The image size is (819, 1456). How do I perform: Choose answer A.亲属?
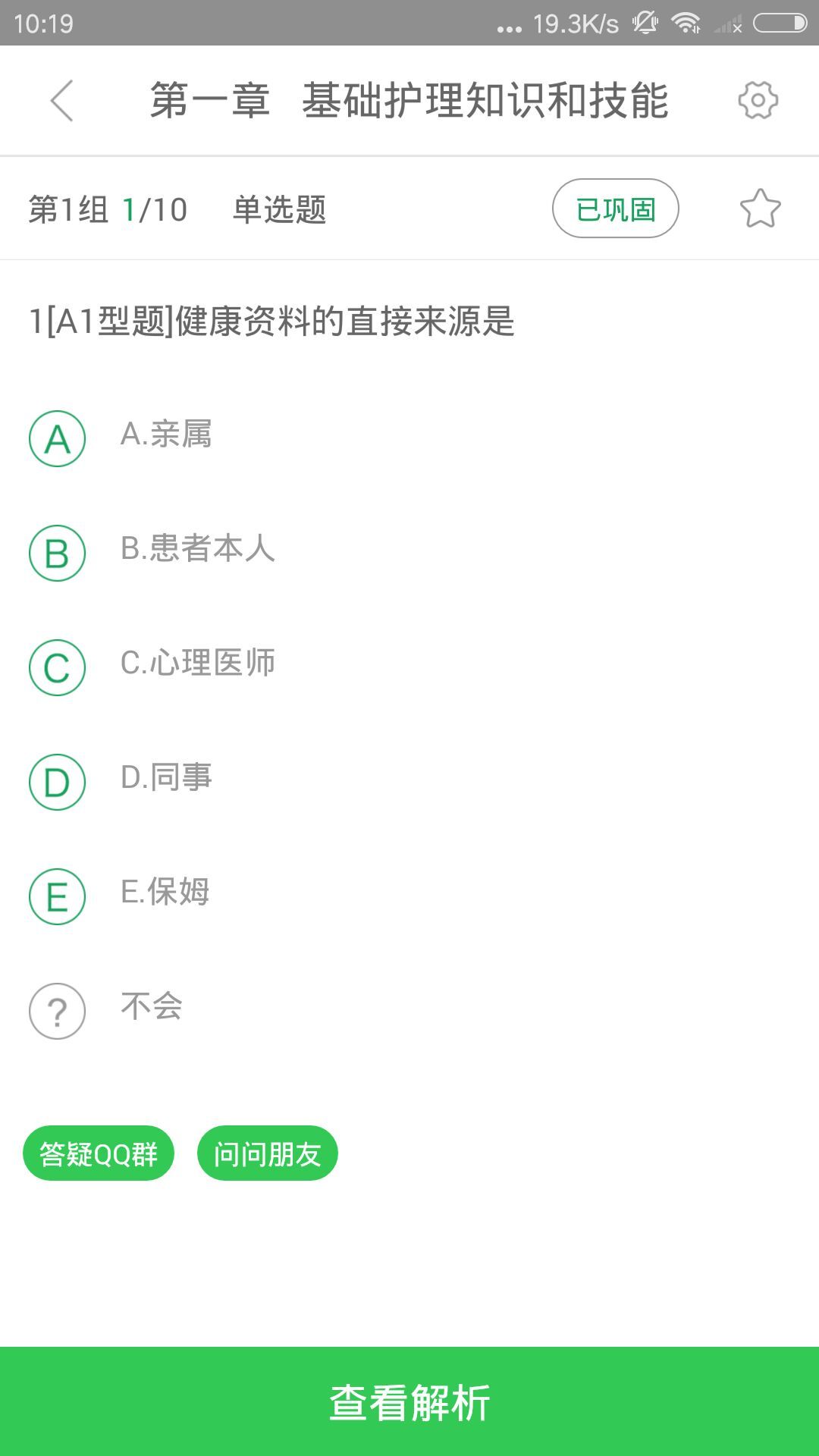pos(167,435)
